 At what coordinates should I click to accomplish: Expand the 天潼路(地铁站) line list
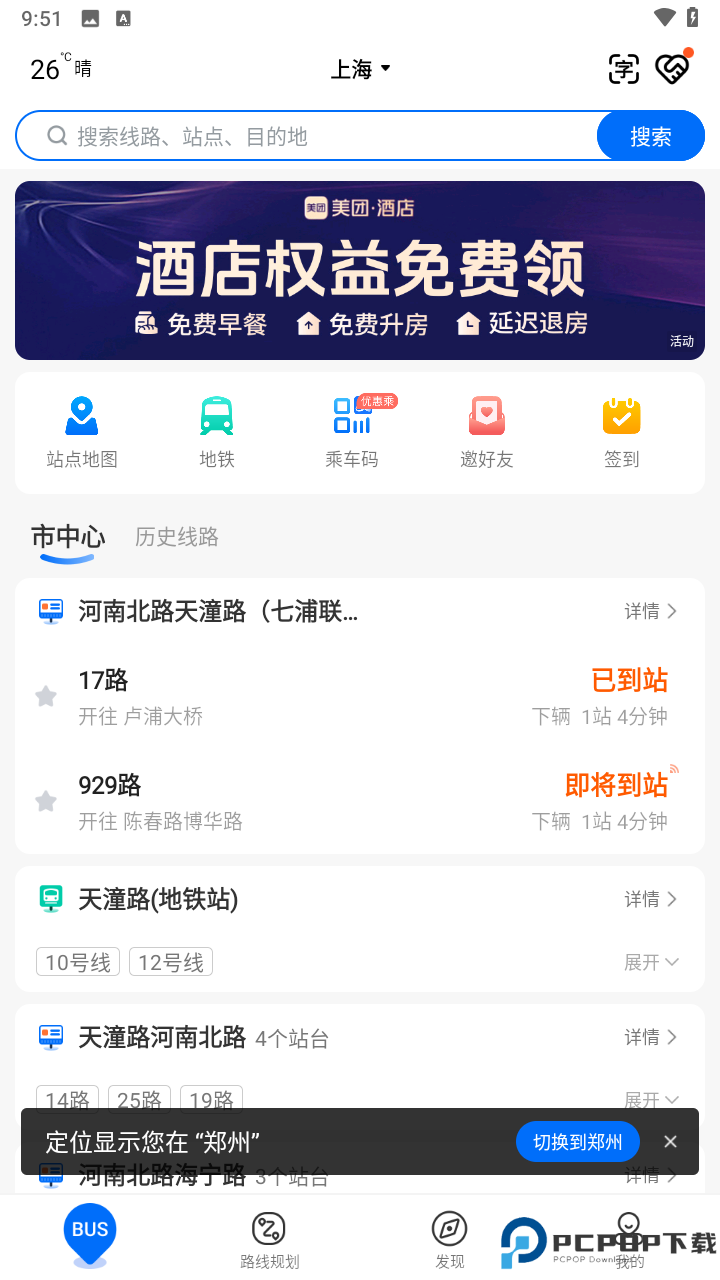coord(650,962)
